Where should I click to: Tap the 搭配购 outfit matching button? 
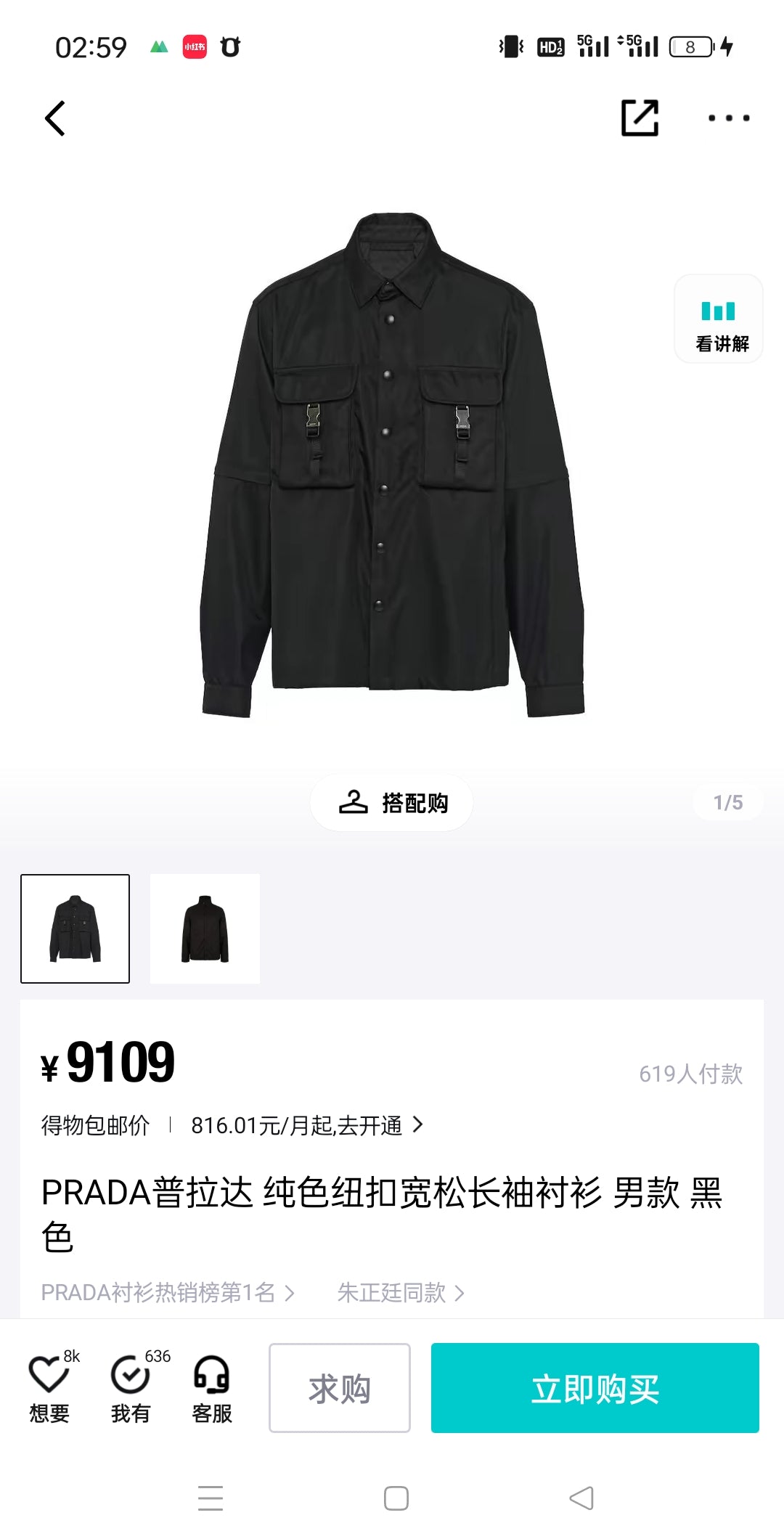coord(392,803)
